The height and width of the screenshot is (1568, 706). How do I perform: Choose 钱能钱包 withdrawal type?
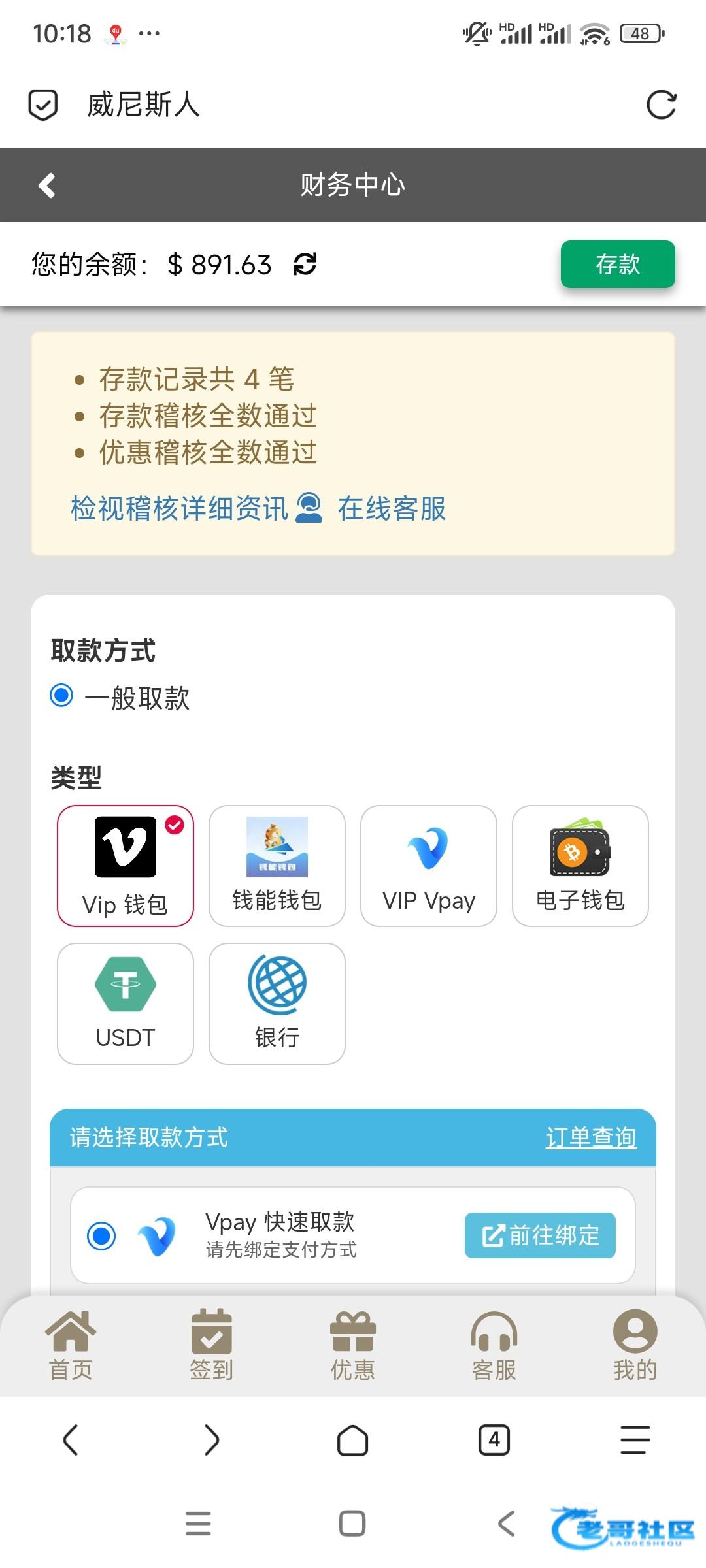pyautogui.click(x=277, y=866)
